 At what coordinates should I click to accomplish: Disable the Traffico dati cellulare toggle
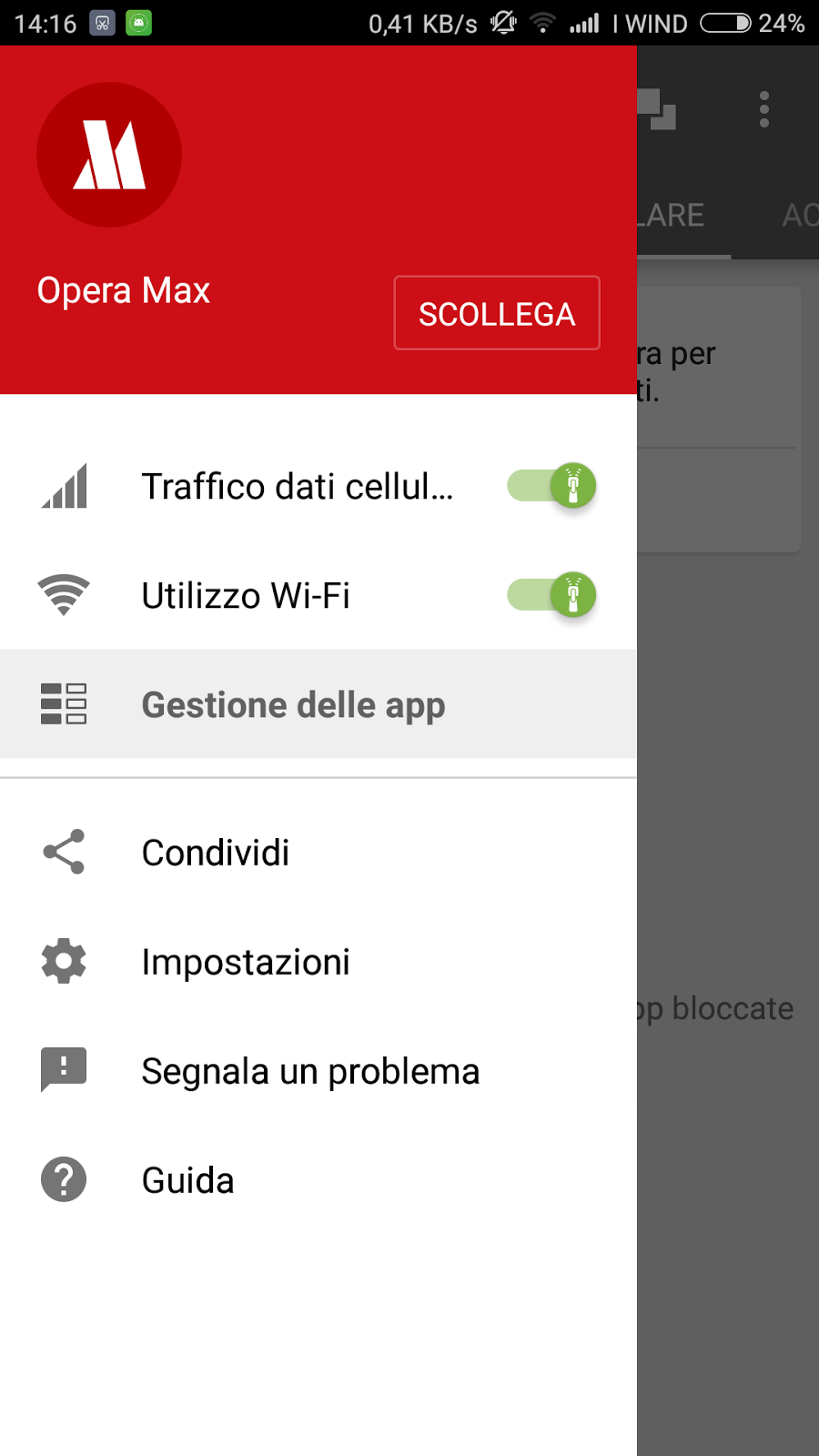[x=551, y=487]
